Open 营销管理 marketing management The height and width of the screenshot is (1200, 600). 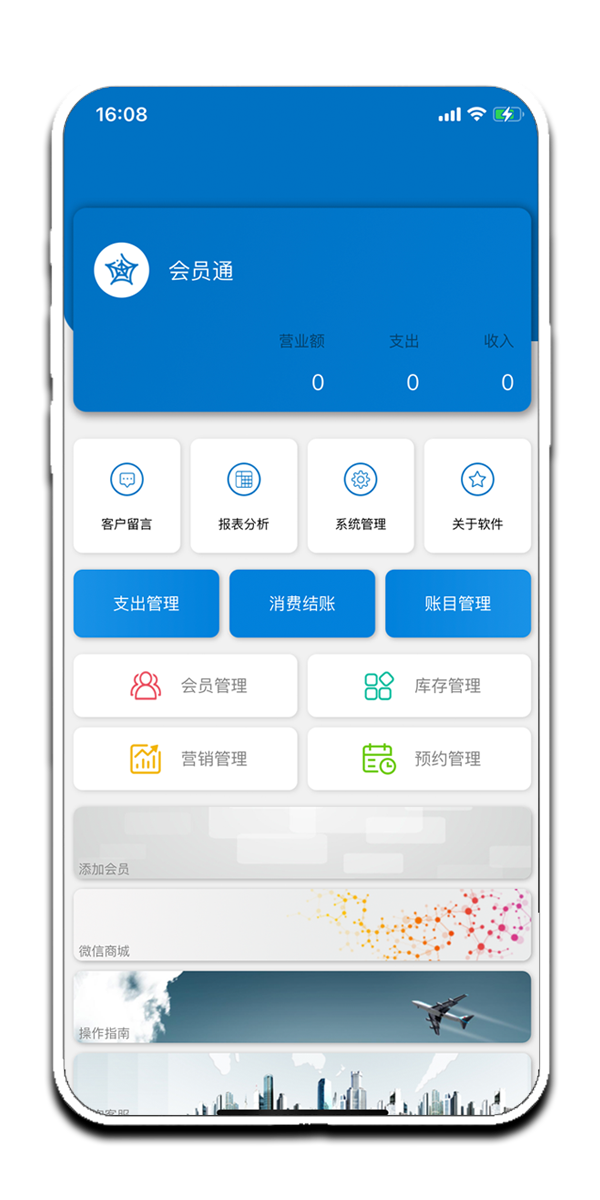pos(186,759)
